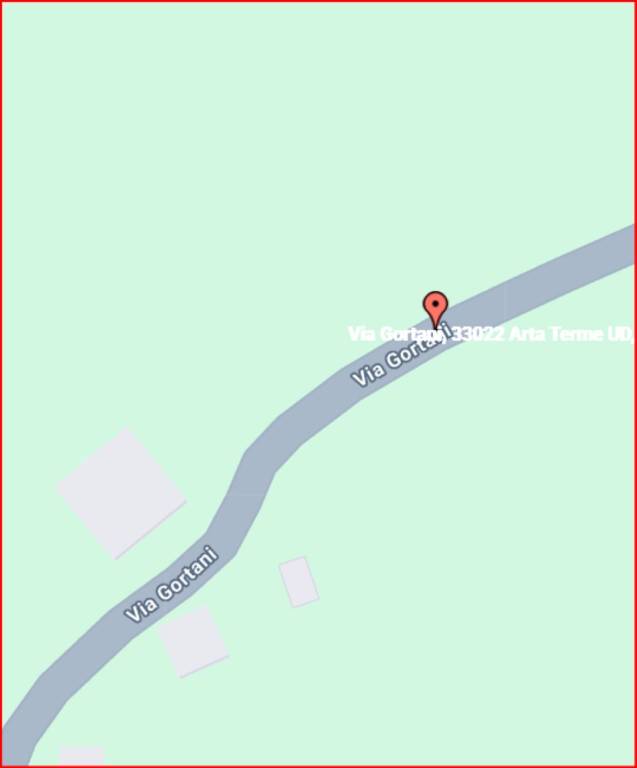This screenshot has width=637, height=768.
Task: Tap the red pin on Via Gortani
Action: (435, 307)
